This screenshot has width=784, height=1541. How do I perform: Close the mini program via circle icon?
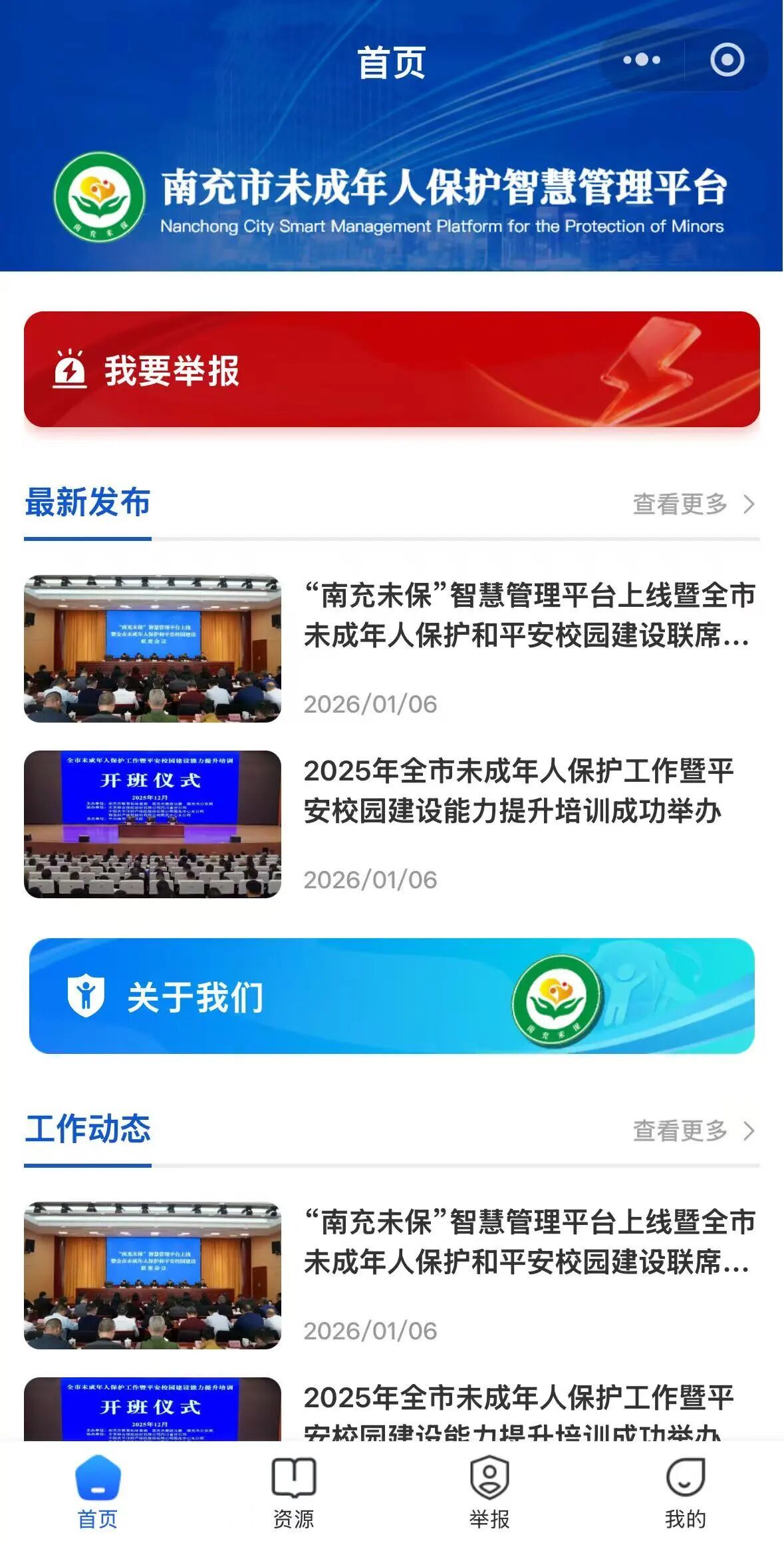point(727,61)
